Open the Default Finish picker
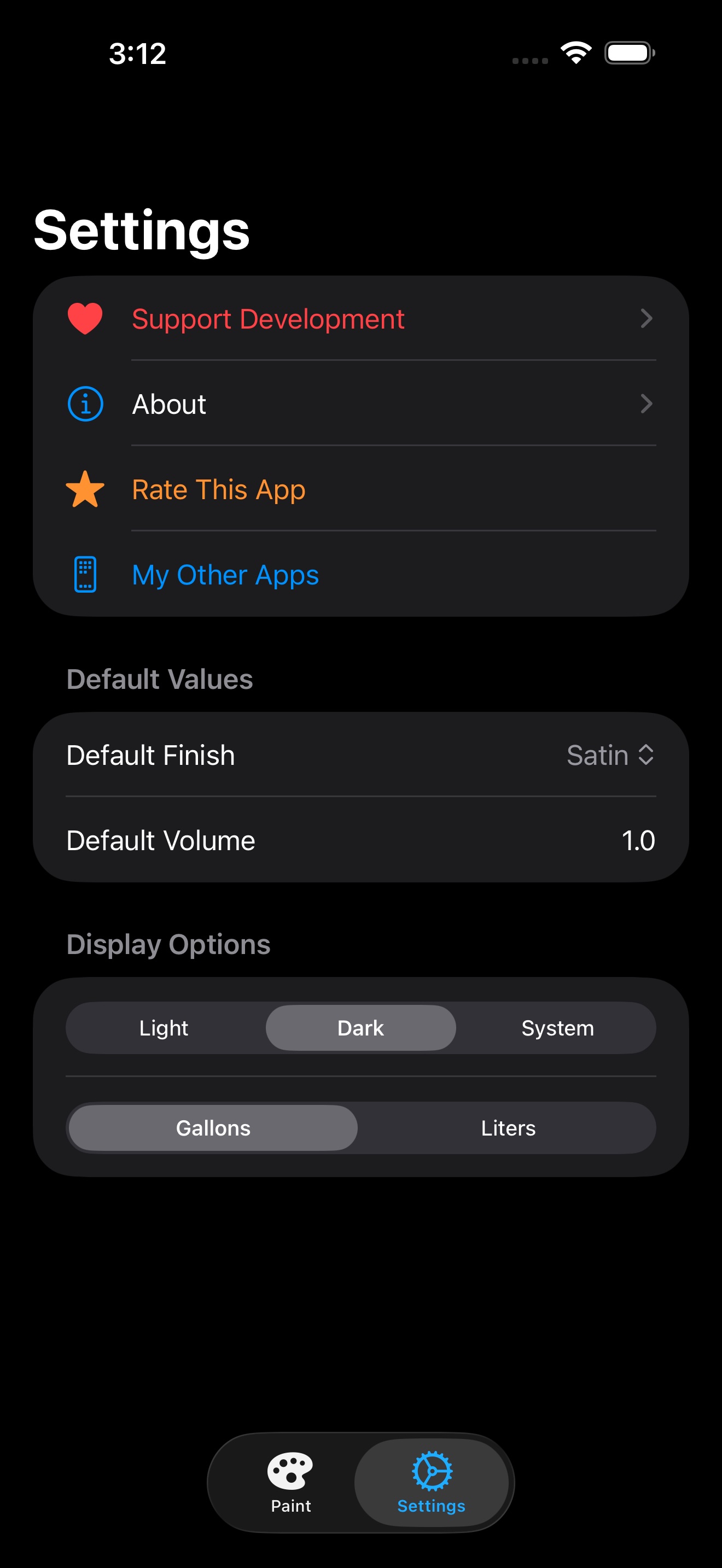Screen dimensions: 722x1568 (x=609, y=756)
